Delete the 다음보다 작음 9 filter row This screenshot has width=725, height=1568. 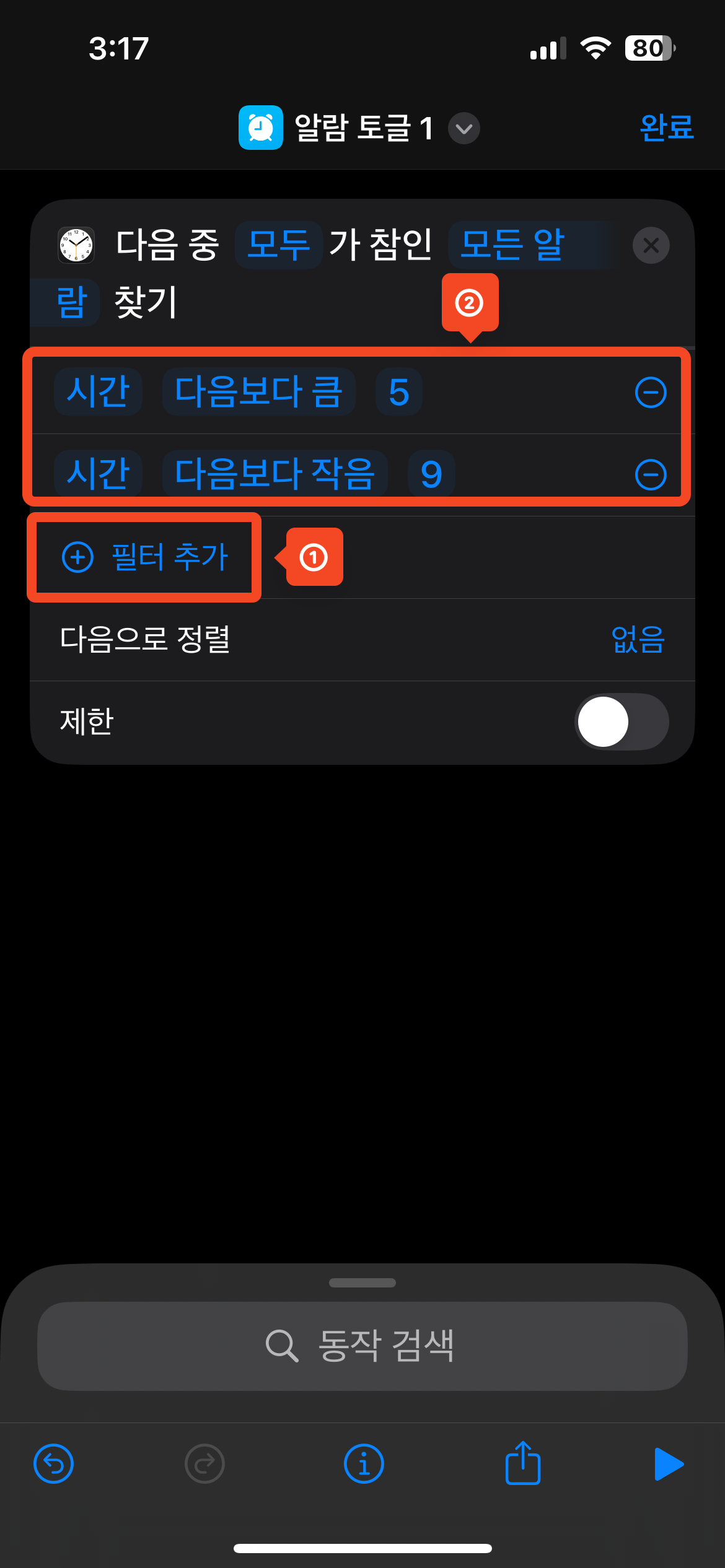(x=651, y=475)
